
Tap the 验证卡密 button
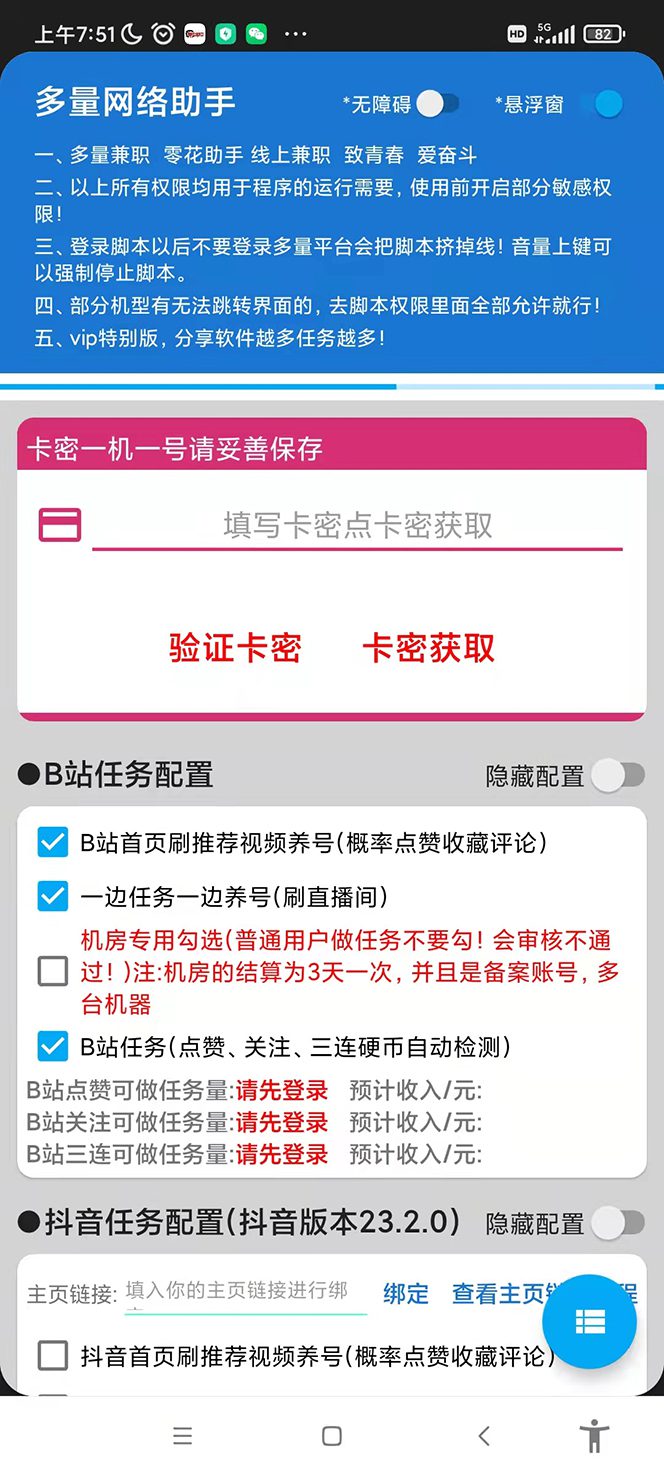(x=235, y=648)
